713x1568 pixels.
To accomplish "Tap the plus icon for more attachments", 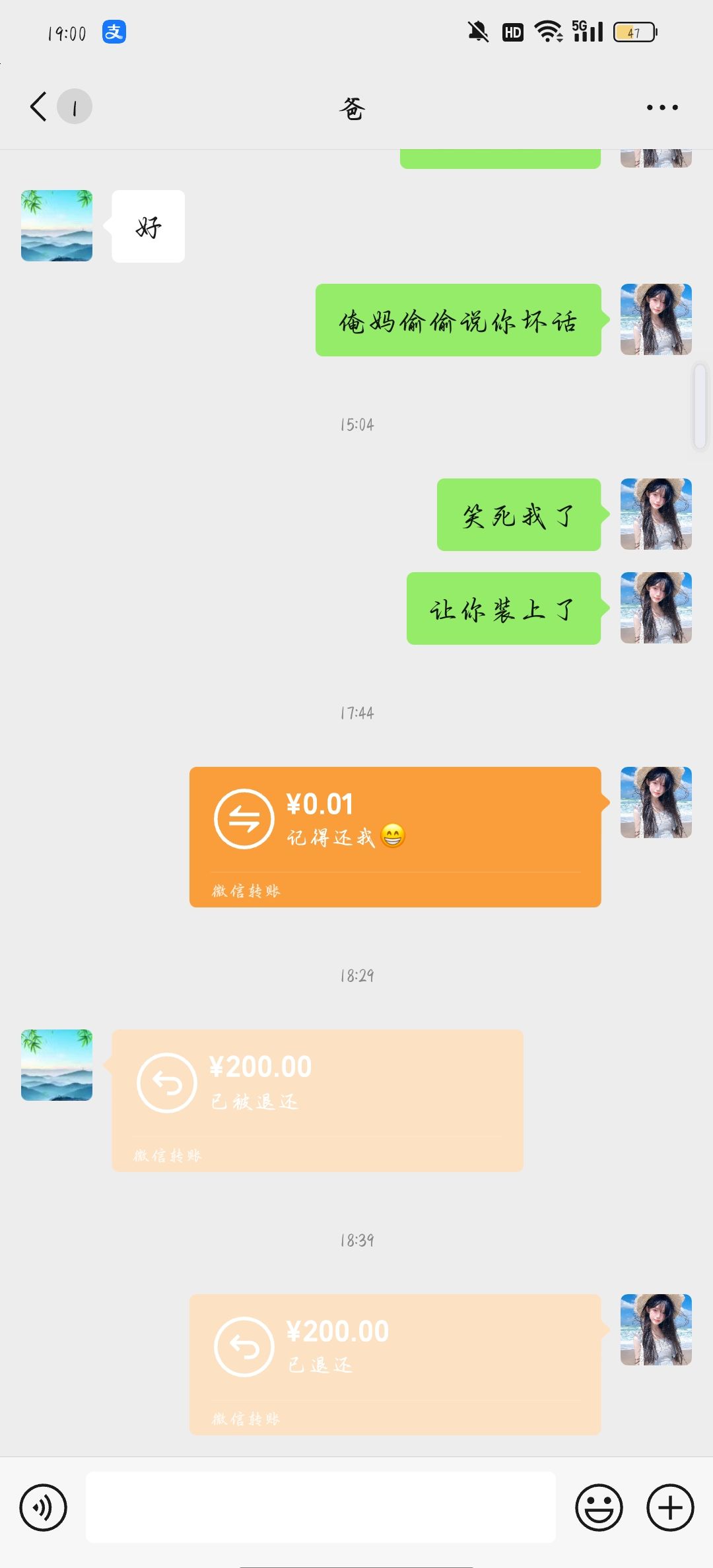I will (x=670, y=1507).
